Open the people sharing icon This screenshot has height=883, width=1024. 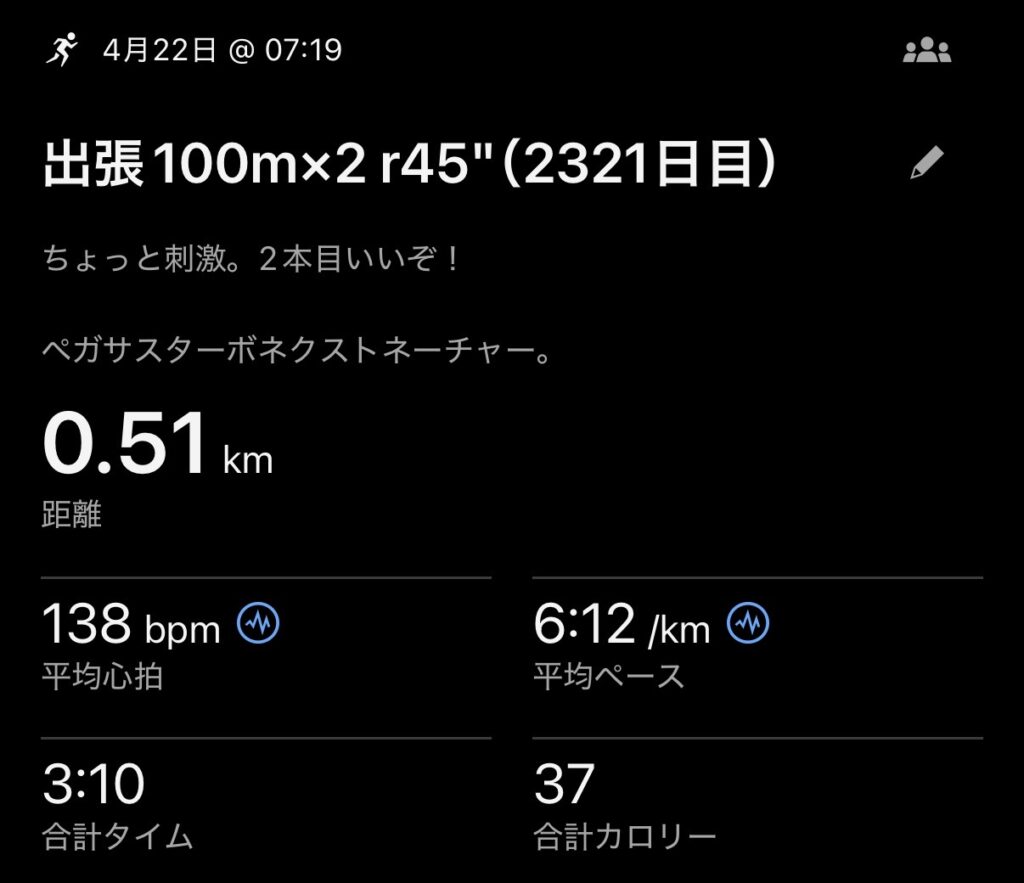[927, 52]
